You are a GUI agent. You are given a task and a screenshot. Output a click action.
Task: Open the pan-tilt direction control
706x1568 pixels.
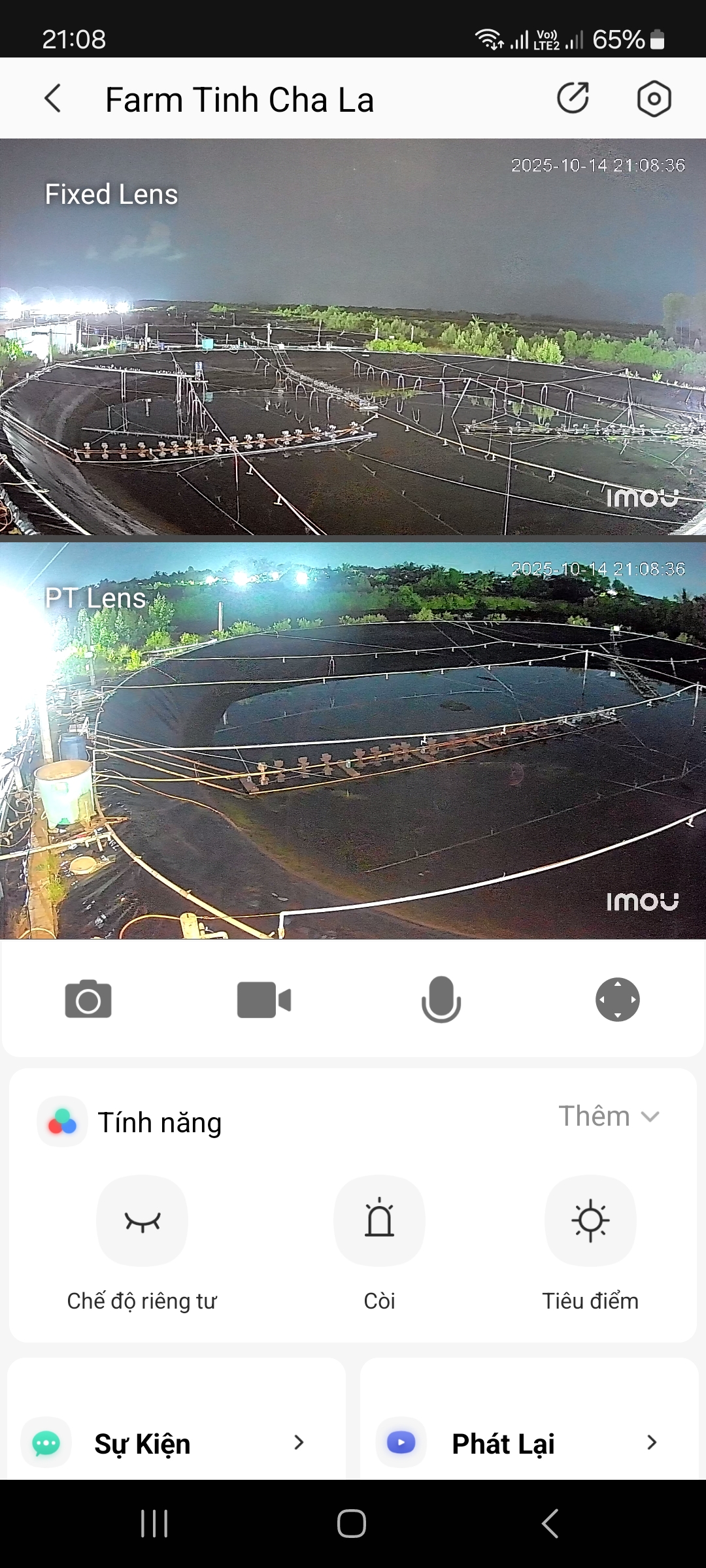point(617,1000)
